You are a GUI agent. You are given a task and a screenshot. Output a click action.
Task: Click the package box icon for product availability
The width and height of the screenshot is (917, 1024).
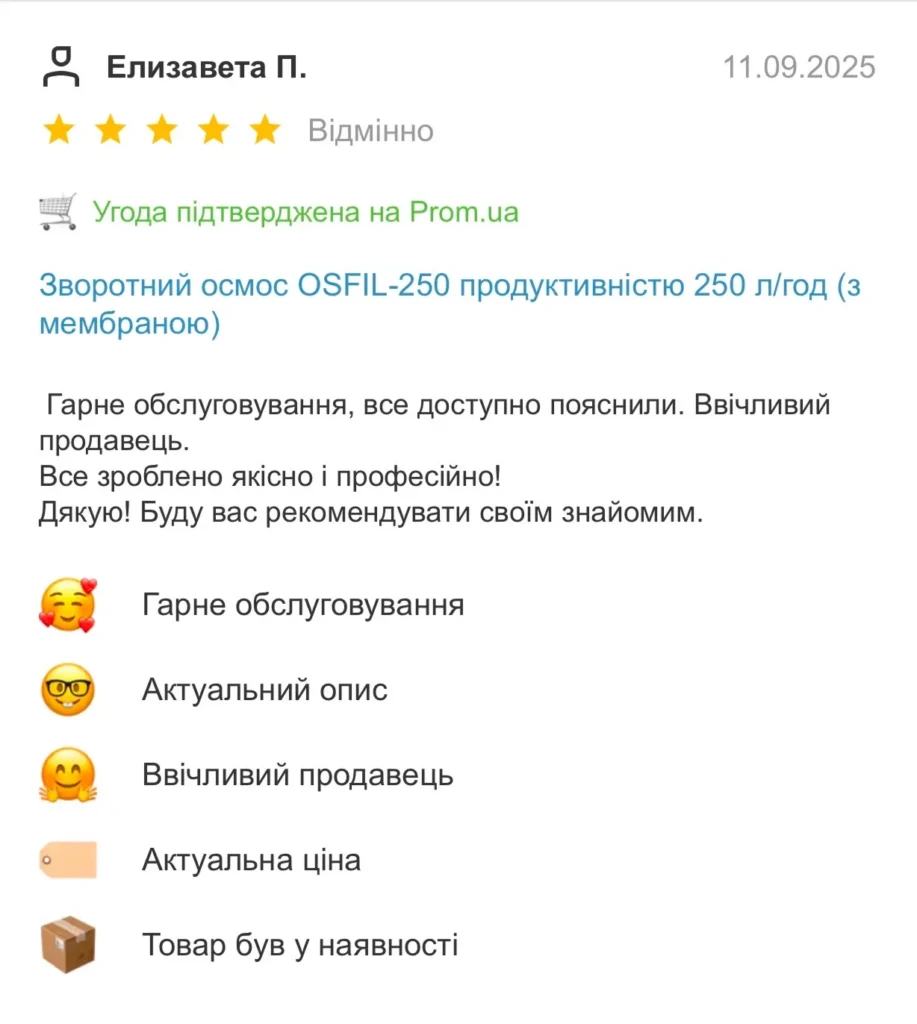coord(68,943)
